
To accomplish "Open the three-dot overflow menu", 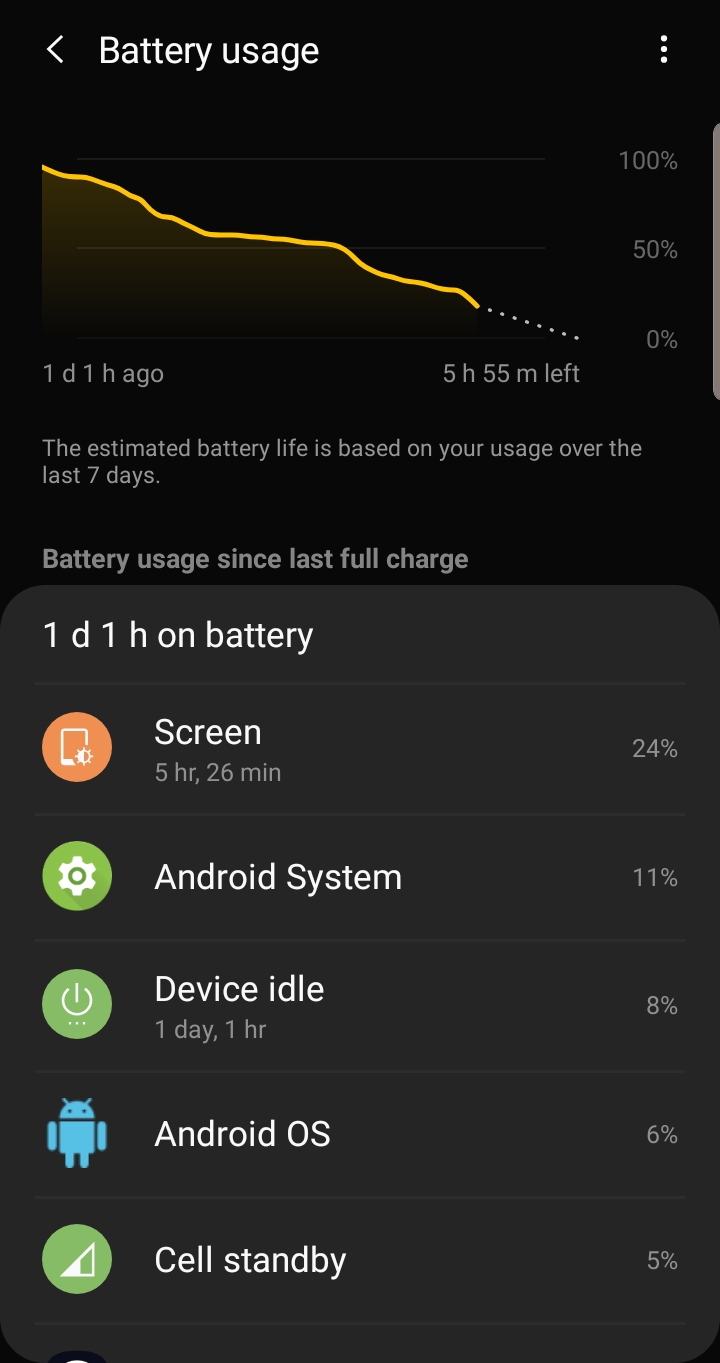I will click(x=664, y=50).
